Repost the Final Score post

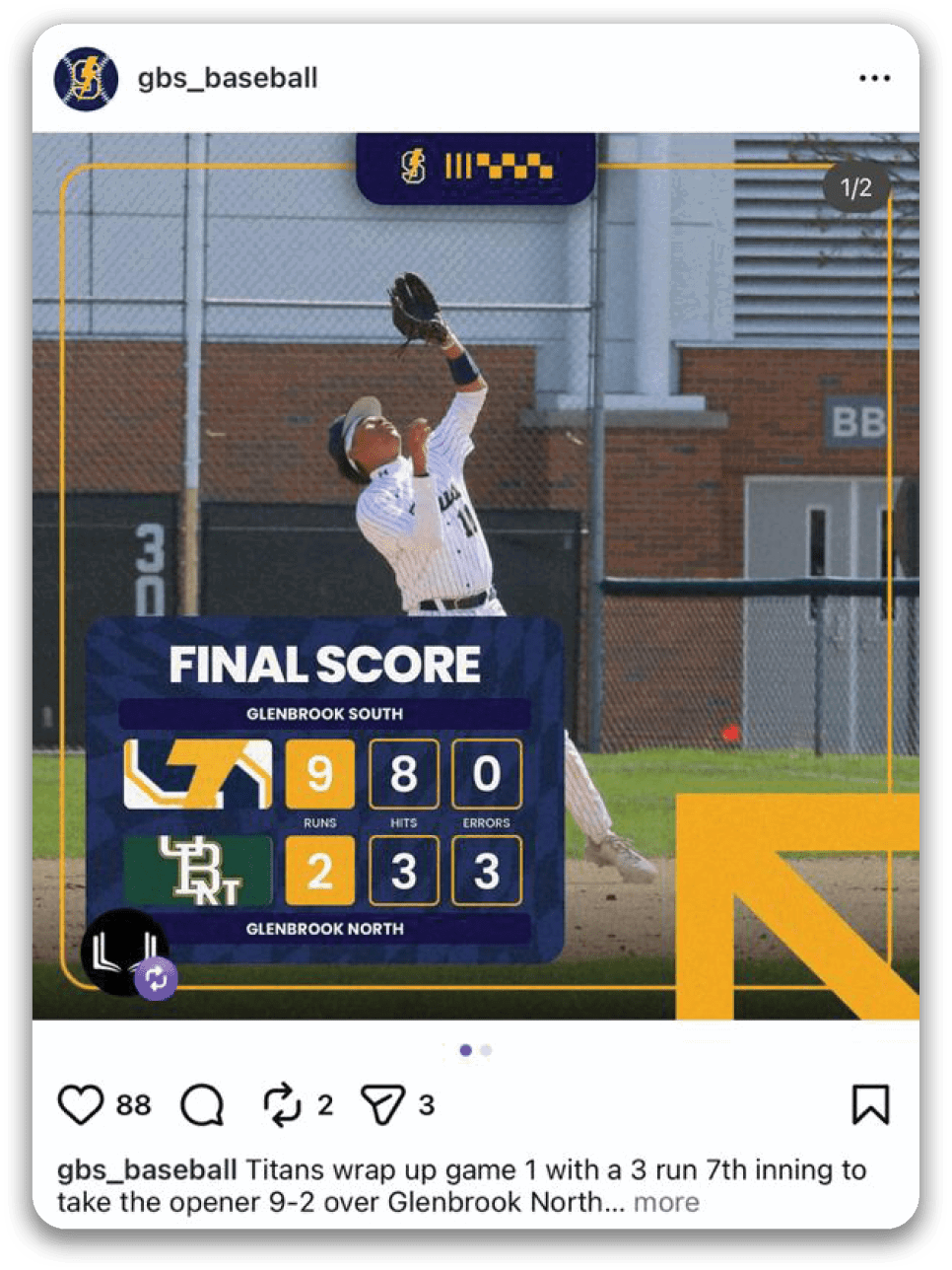pyautogui.click(x=282, y=1105)
